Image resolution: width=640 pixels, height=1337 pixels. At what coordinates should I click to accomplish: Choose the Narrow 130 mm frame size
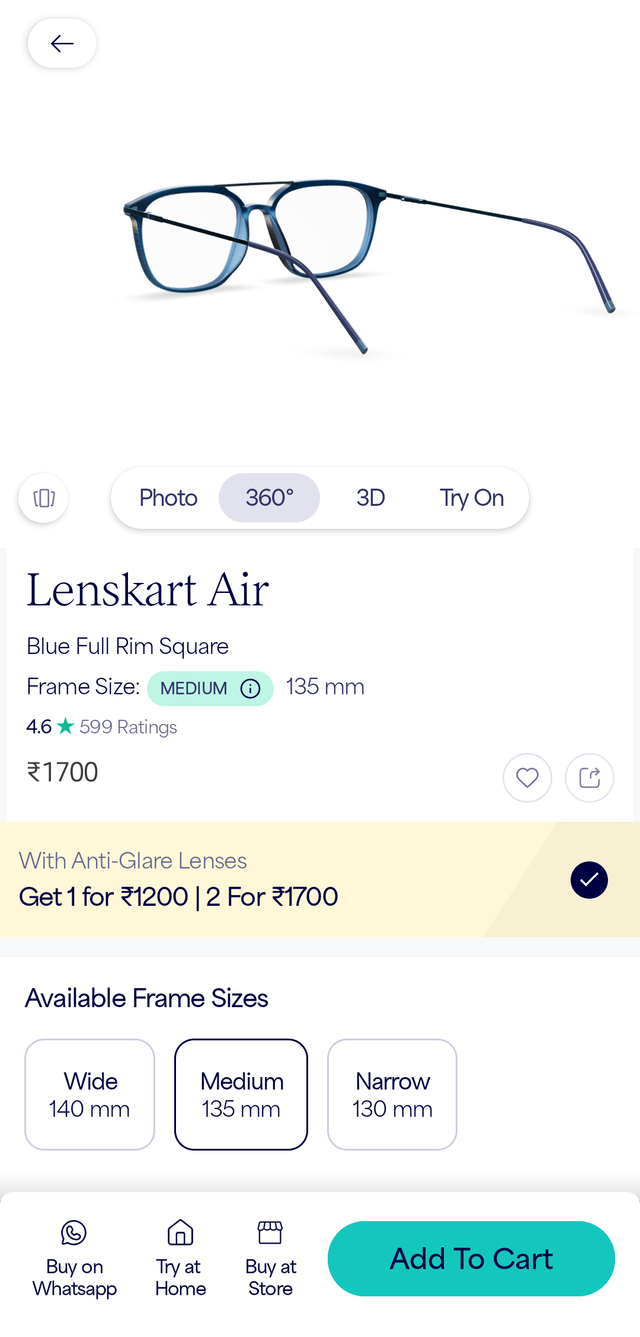(x=392, y=1094)
